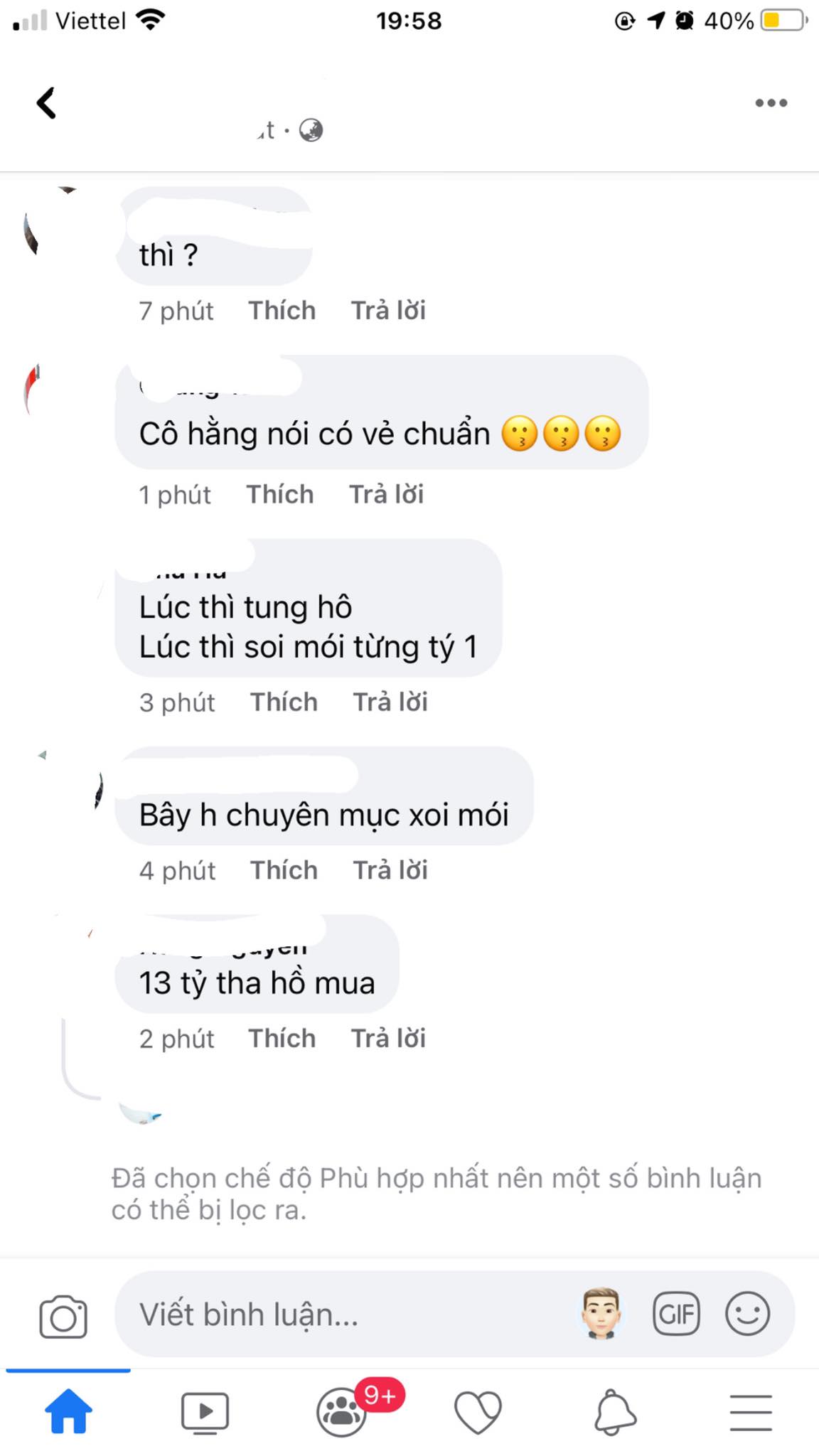This screenshot has height=1456, width=819.
Task: Like "Cô hằng nói có vẻ chuẩn" comment
Action: 280,495
